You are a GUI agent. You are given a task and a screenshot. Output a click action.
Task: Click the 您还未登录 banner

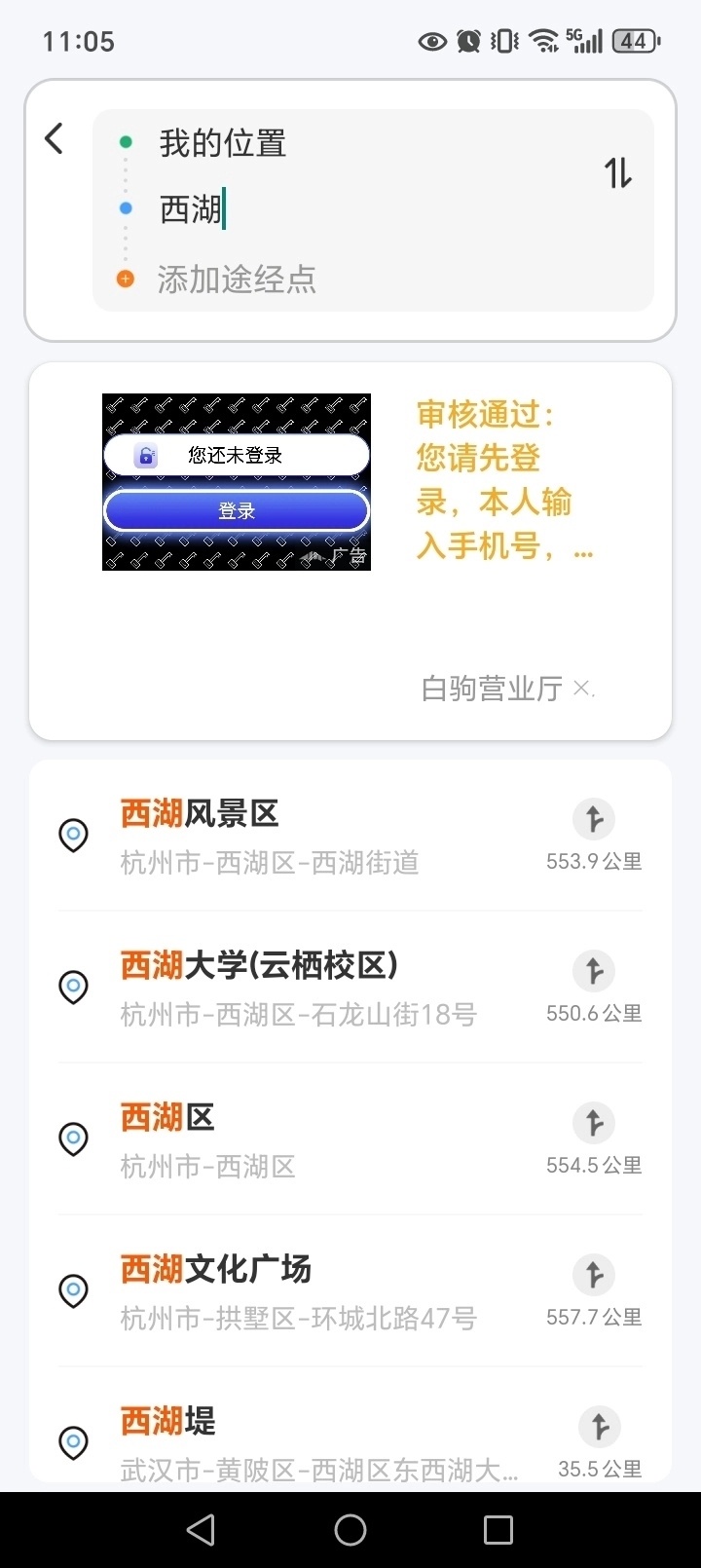click(x=237, y=454)
